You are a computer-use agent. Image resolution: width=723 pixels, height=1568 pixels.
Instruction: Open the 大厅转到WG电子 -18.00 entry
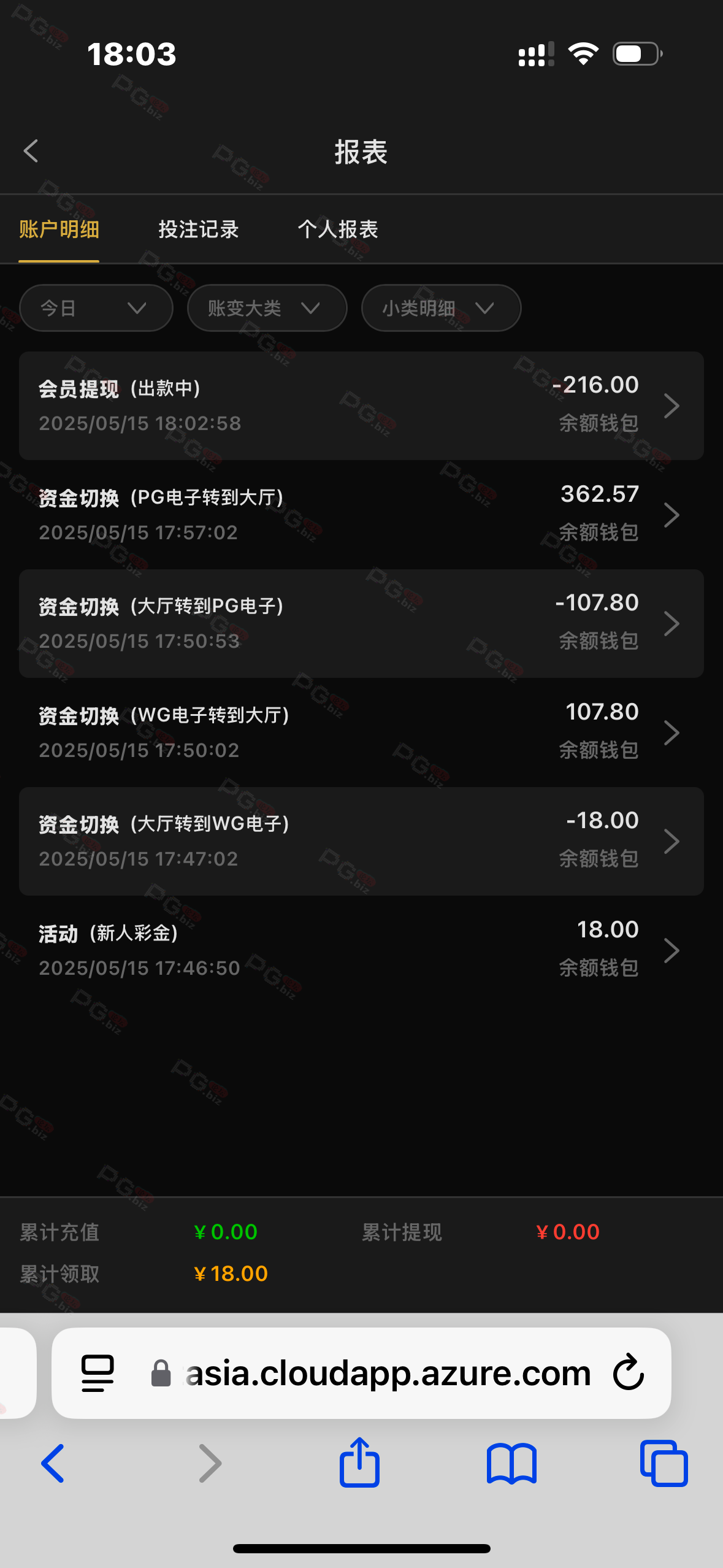coord(361,841)
